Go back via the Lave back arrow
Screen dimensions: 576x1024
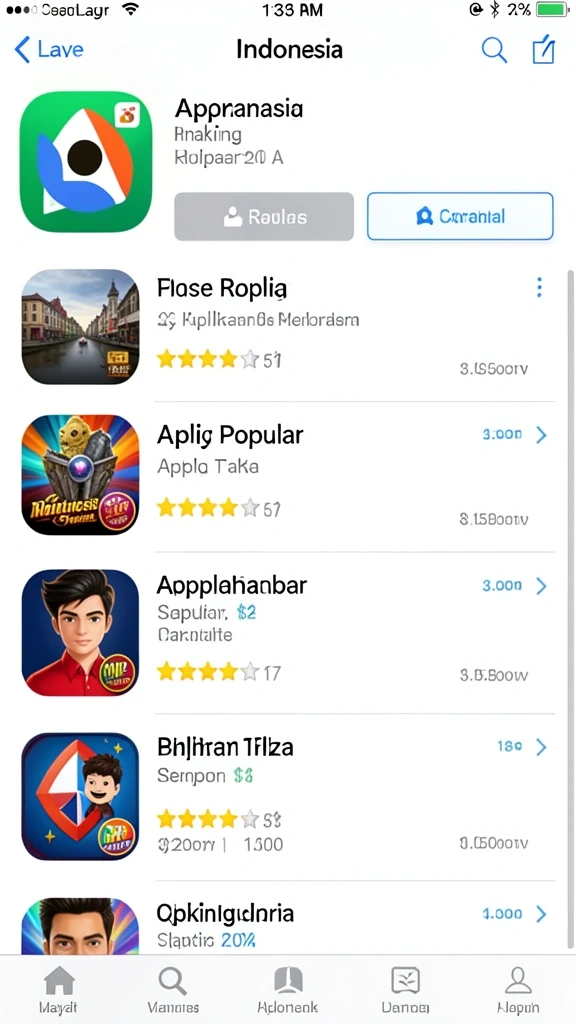49,50
